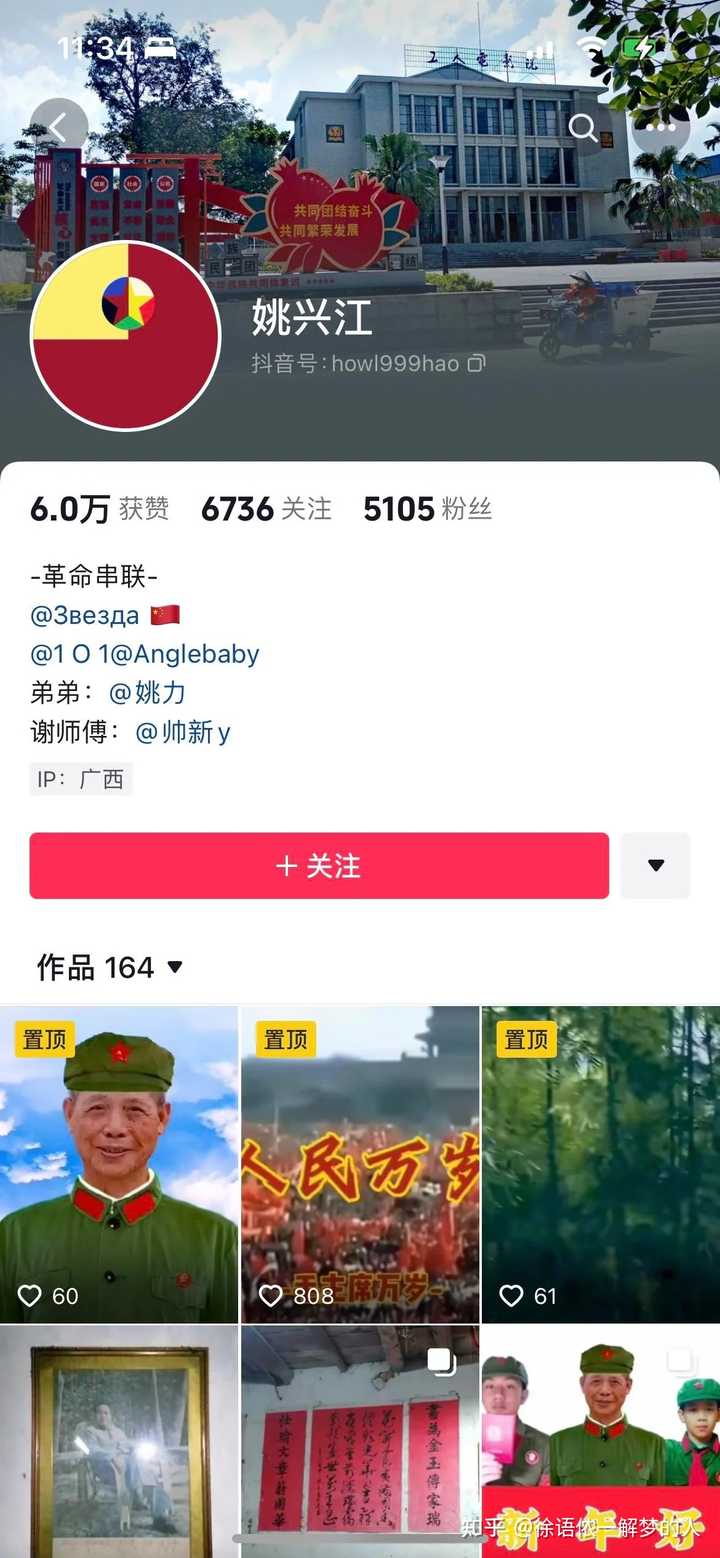This screenshot has height=1558, width=720.
Task: Open the search icon on the profile
Action: pos(583,127)
